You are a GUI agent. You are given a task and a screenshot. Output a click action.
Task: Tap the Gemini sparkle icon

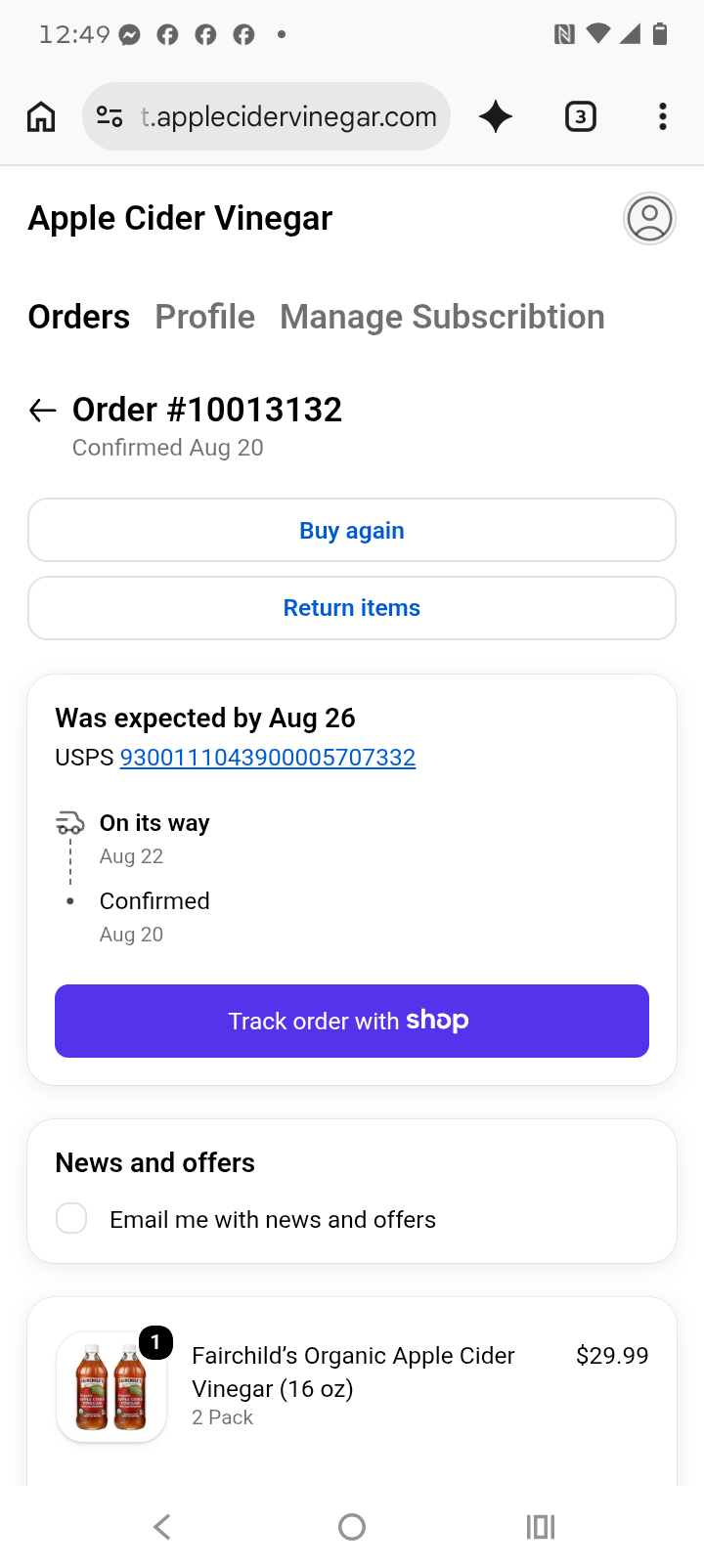tap(496, 116)
